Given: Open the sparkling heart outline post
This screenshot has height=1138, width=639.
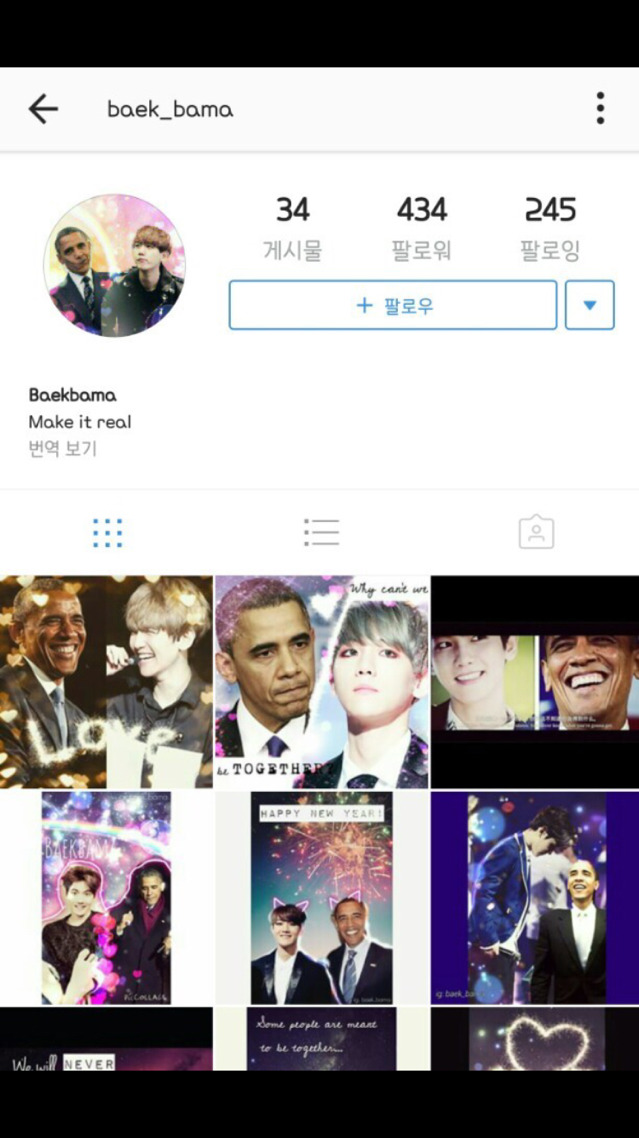Looking at the screenshot, I should pyautogui.click(x=535, y=1039).
